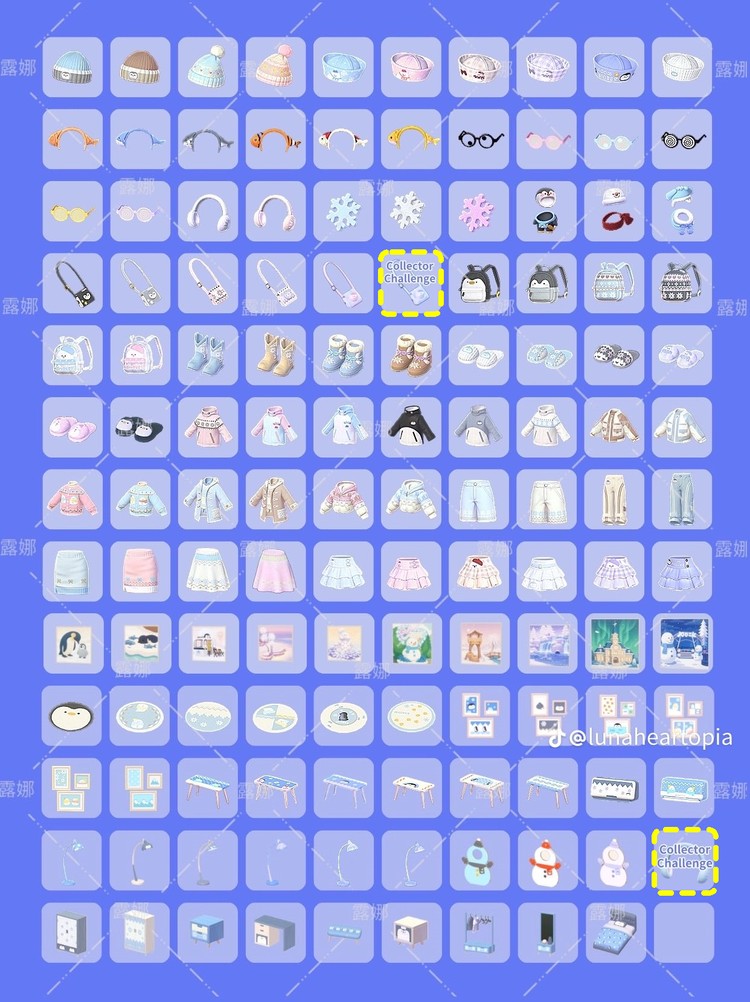Select the black penguin hoodie

coord(411,427)
